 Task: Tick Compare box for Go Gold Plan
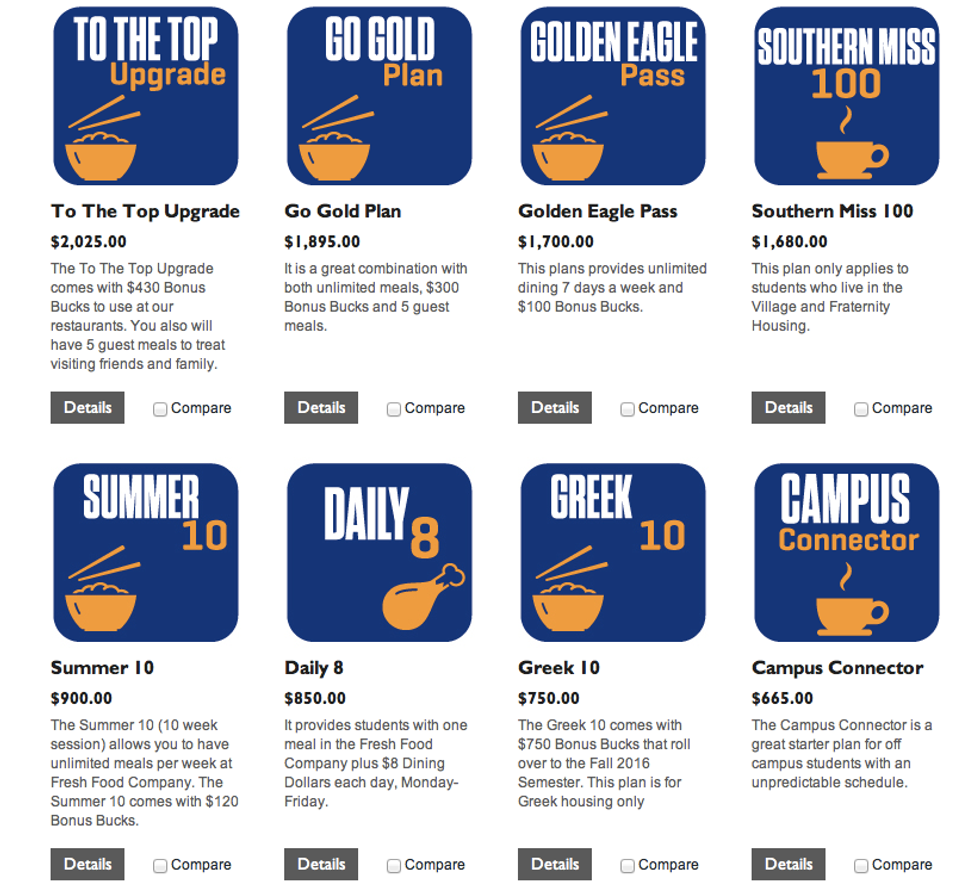394,409
